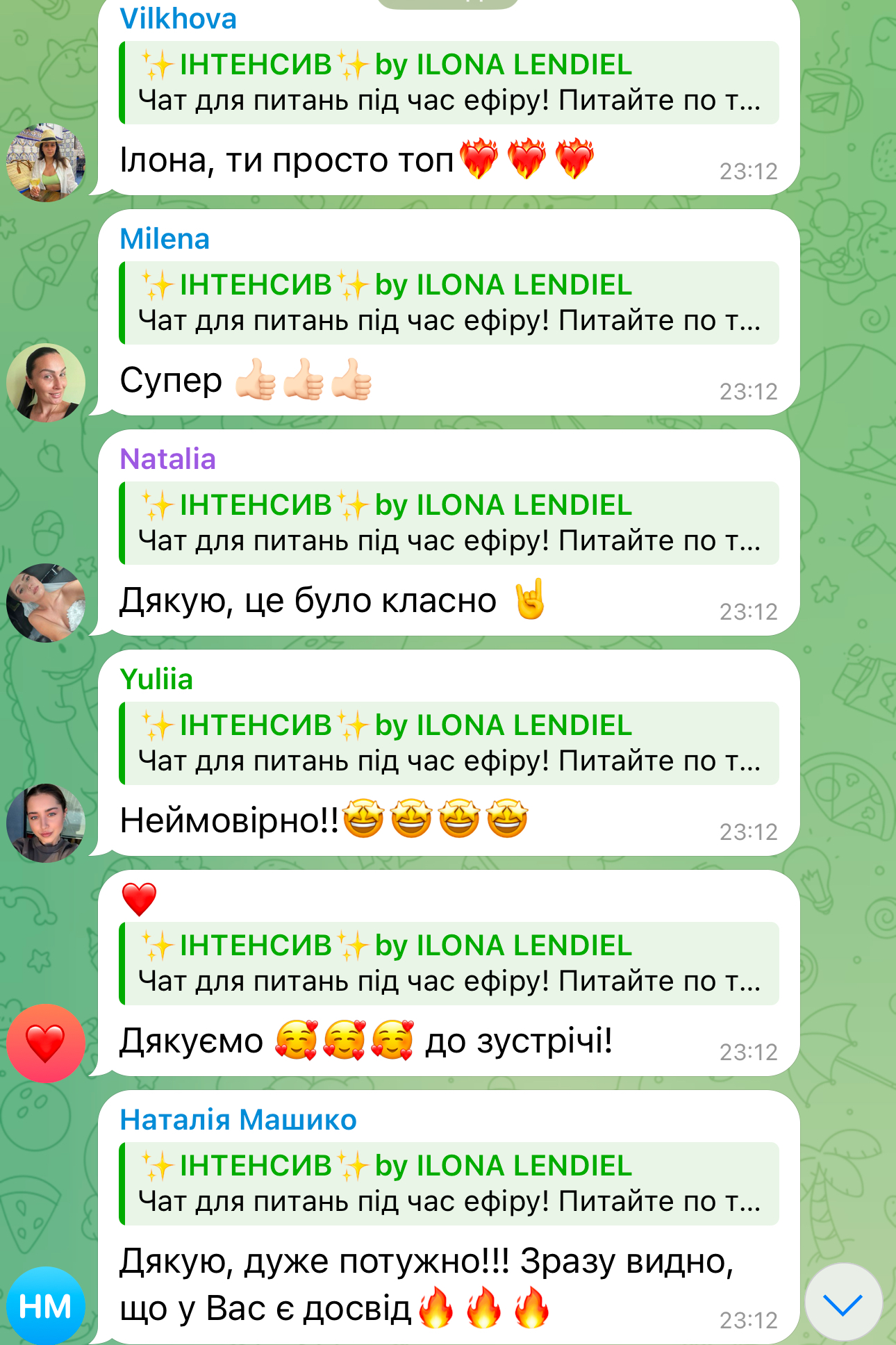Open Milena's profile avatar

coord(46,383)
